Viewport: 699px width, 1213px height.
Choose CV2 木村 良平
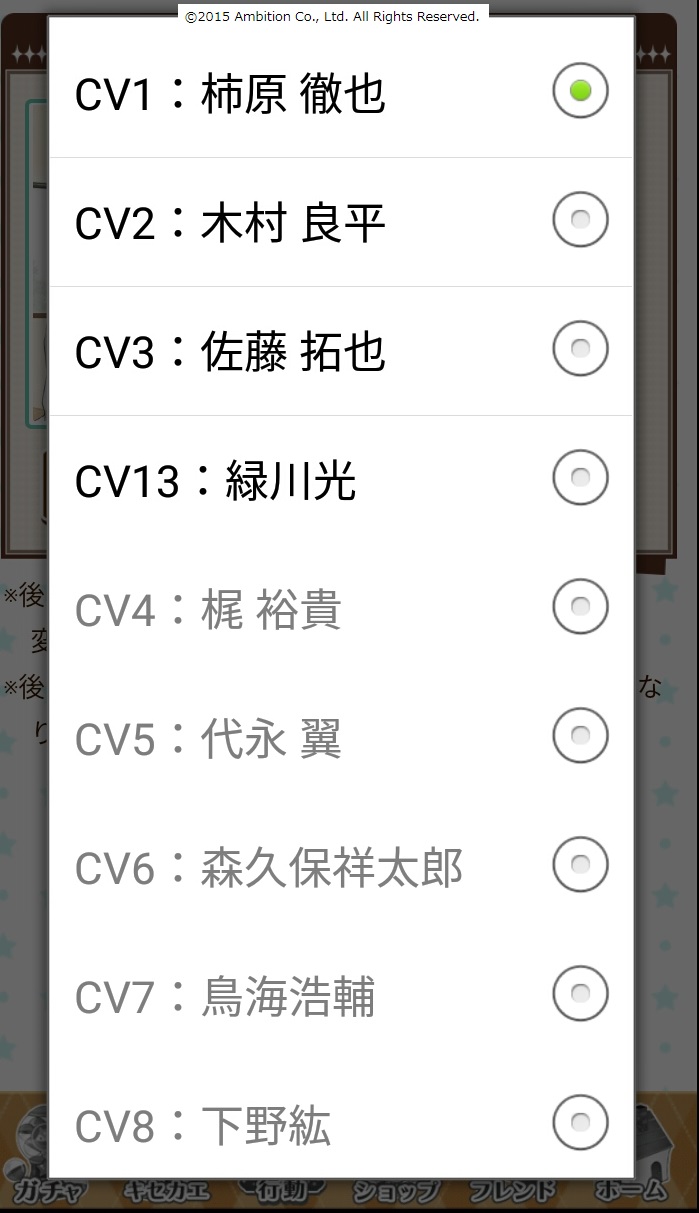pos(341,222)
